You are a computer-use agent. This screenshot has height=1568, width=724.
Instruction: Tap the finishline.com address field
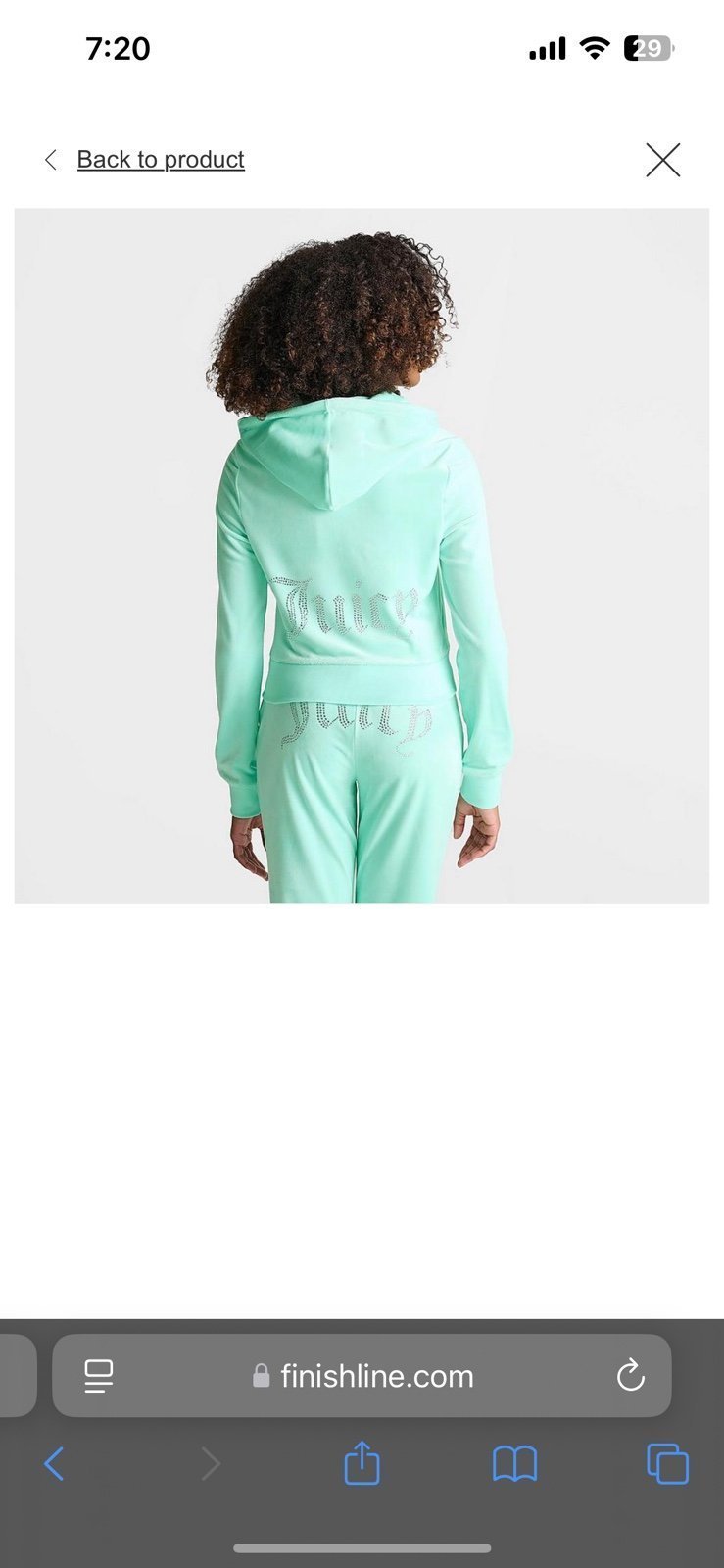click(x=362, y=1376)
